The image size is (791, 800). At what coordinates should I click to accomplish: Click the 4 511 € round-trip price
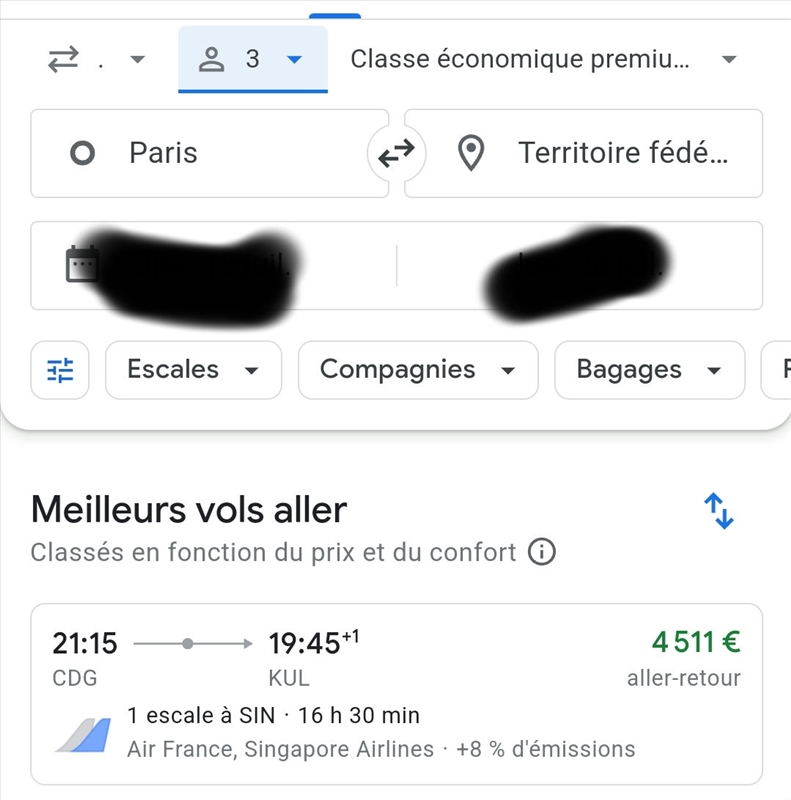(x=696, y=643)
